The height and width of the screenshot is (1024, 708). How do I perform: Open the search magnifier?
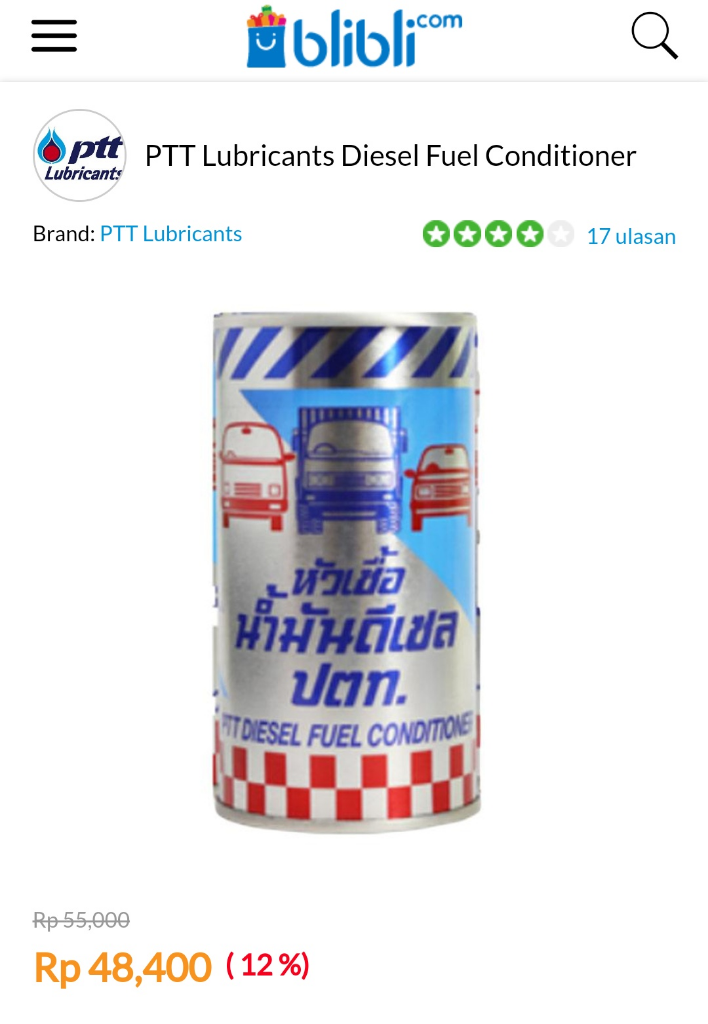coord(654,36)
